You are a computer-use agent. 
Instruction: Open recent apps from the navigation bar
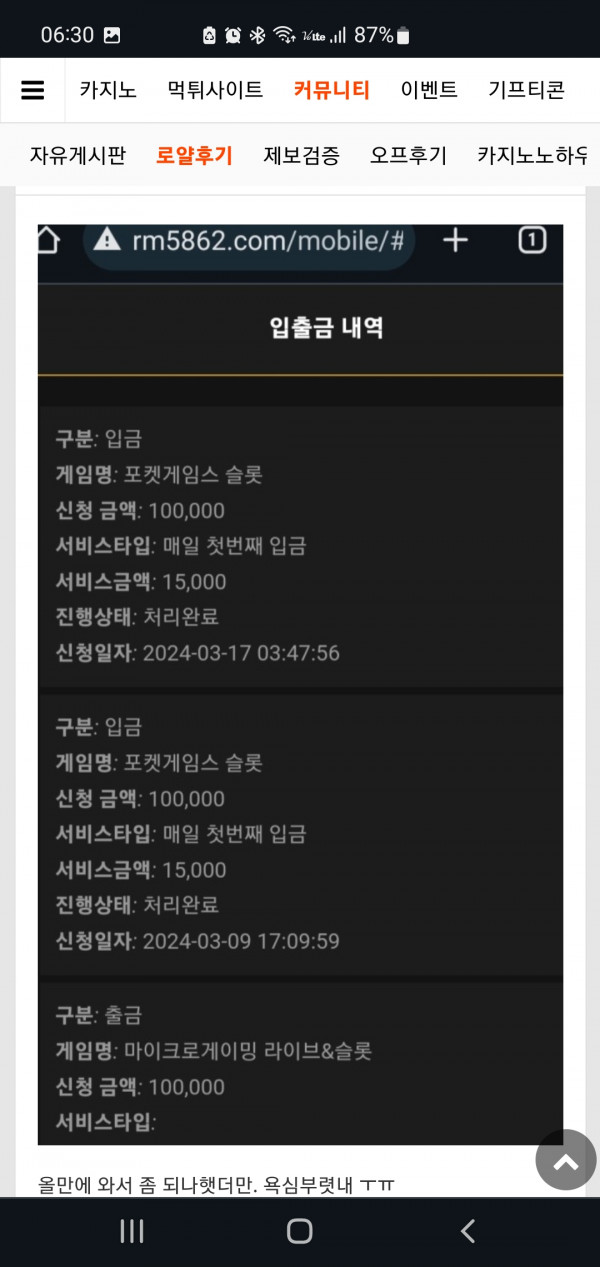pyautogui.click(x=132, y=1231)
